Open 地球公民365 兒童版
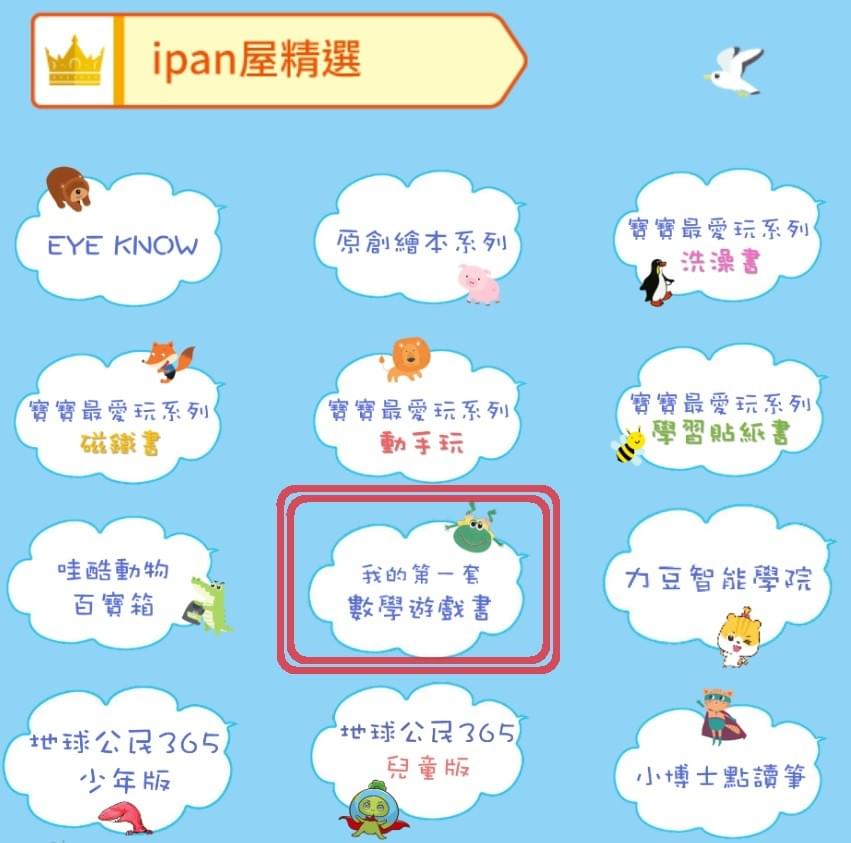851x843 pixels. (x=427, y=750)
